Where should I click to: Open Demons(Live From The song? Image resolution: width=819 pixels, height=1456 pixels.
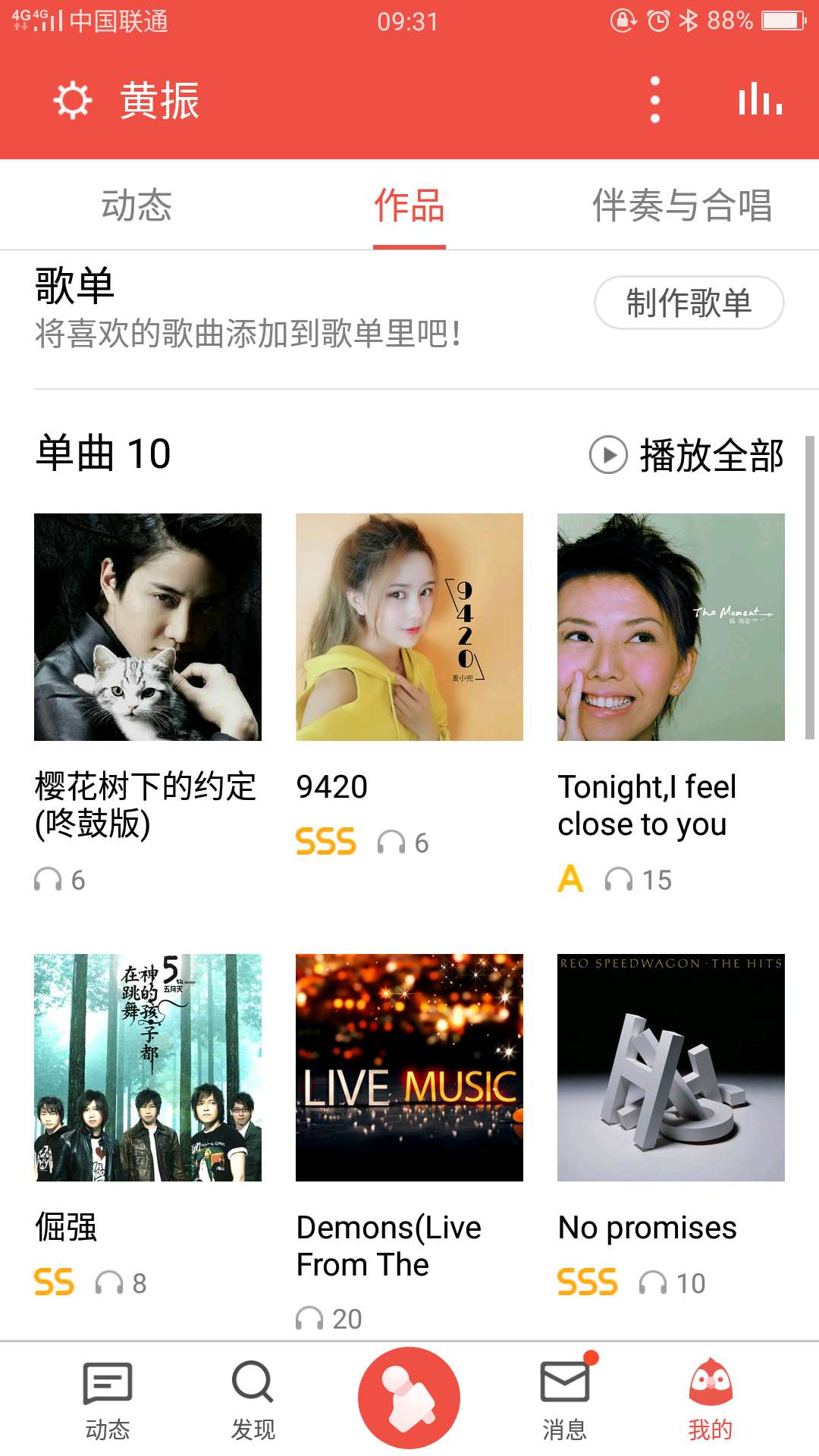[409, 1068]
